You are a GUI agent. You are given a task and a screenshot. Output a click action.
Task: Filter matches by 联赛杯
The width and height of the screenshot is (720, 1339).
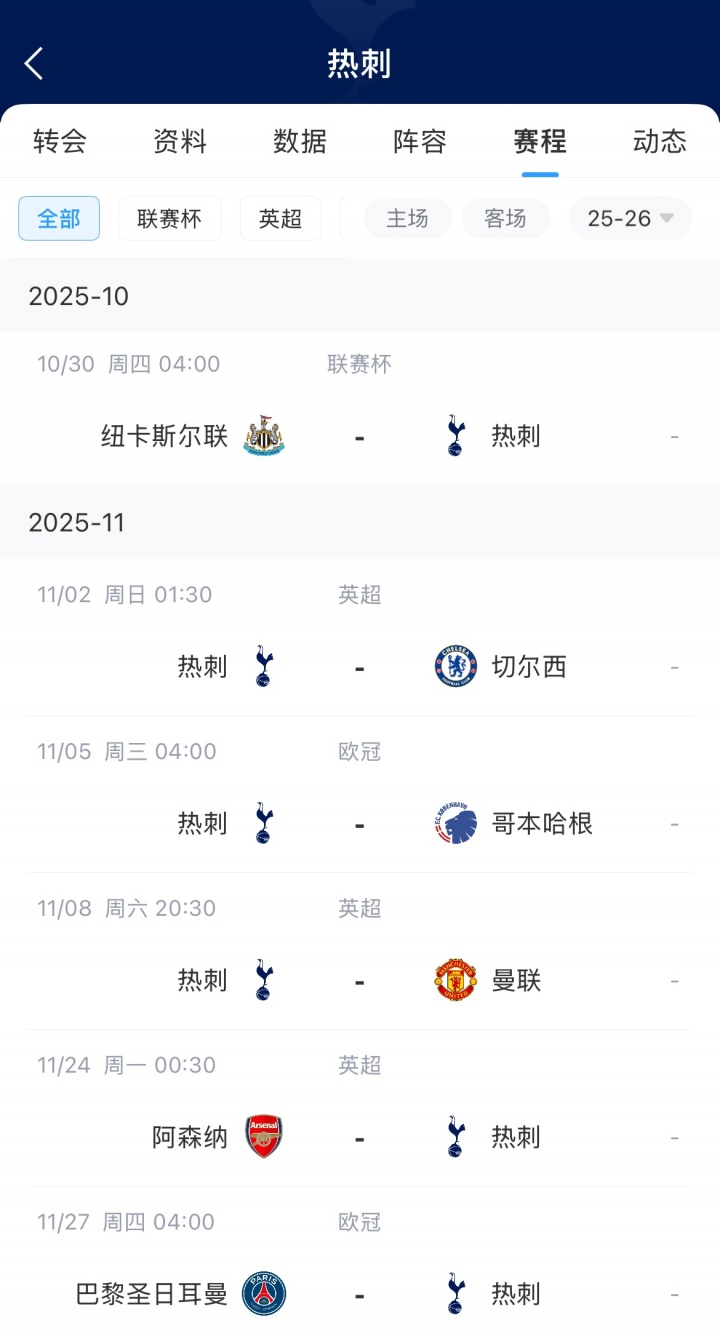coord(169,218)
